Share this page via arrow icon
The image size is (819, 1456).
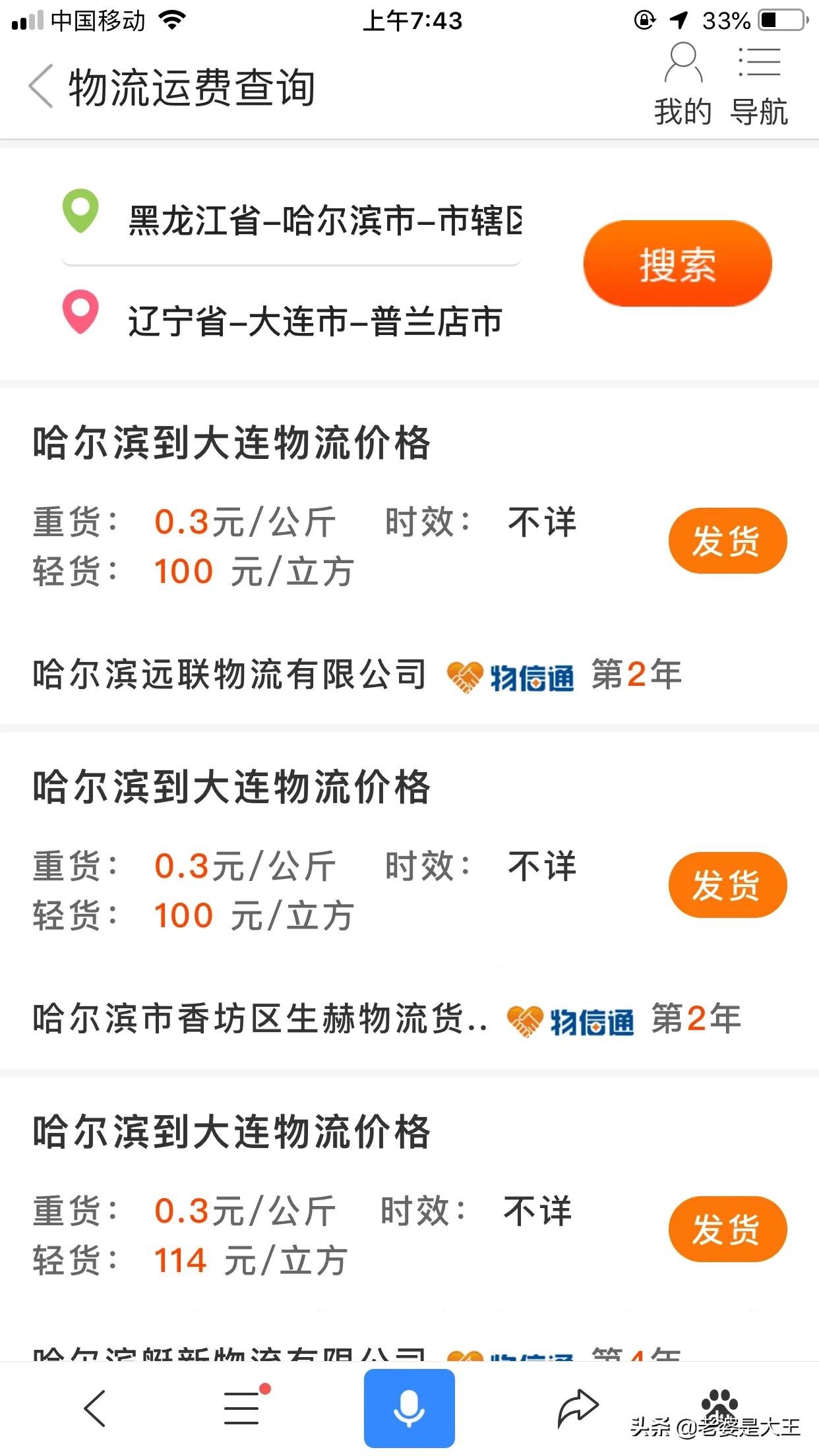pos(578,1408)
